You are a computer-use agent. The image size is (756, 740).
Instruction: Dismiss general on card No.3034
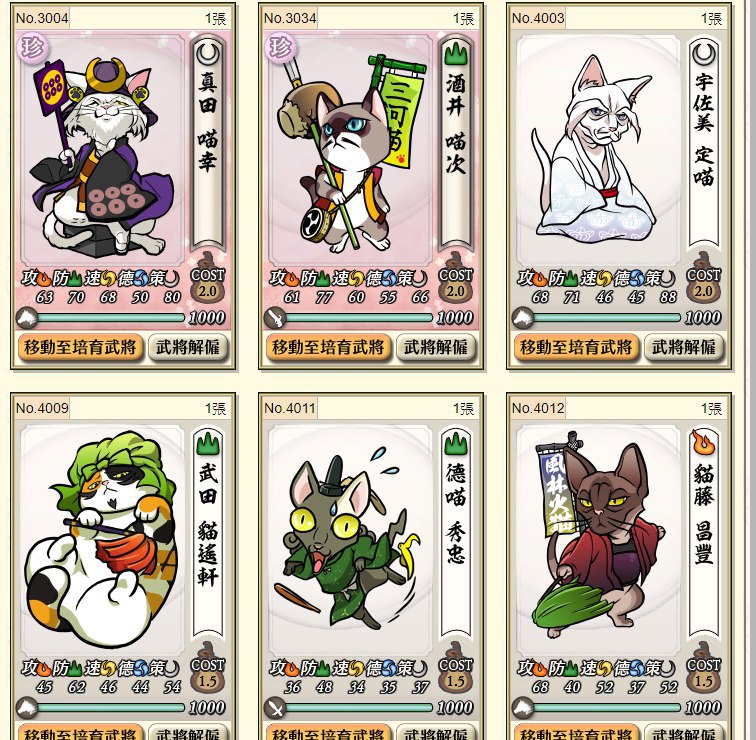[x=435, y=347]
